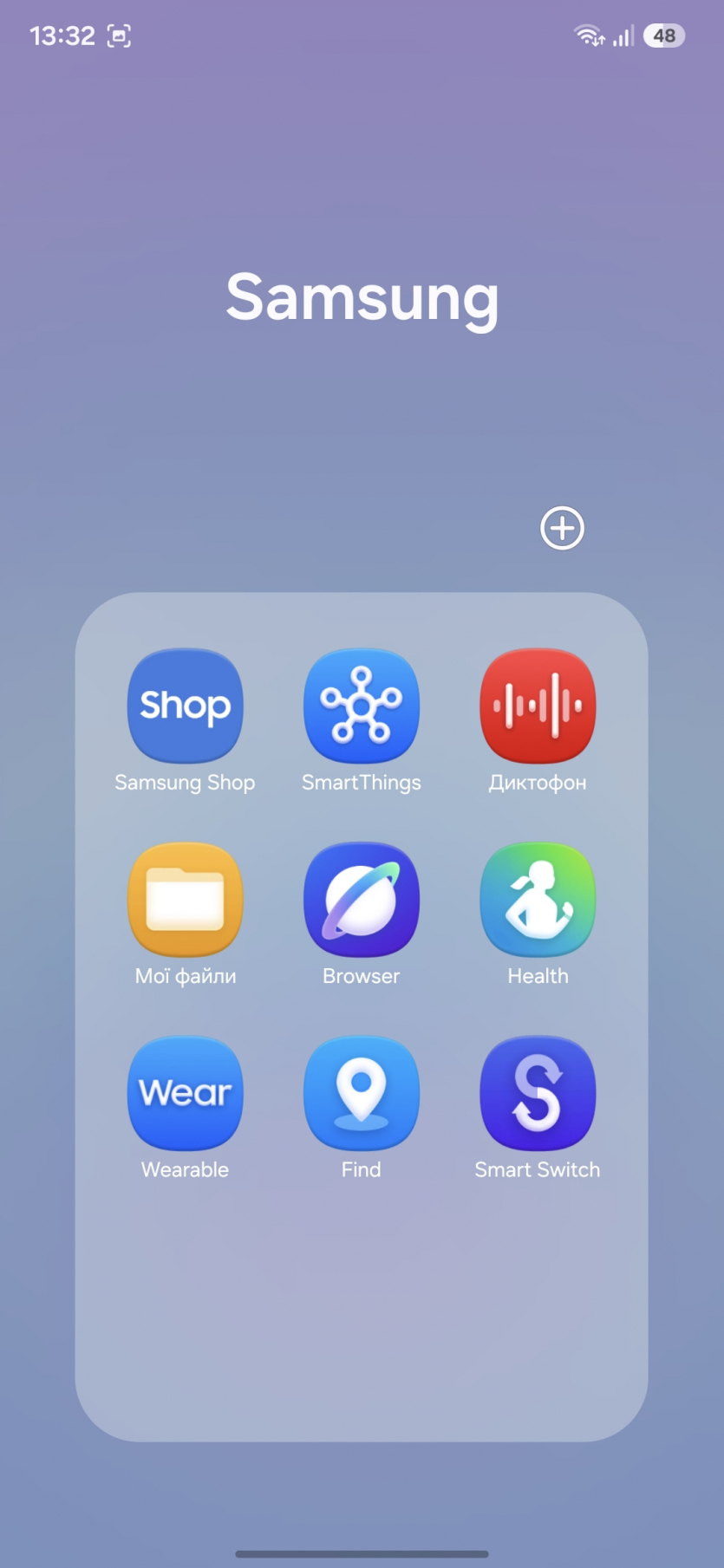Open Мої файли file manager
Screen dimensions: 724x1568
pos(185,899)
